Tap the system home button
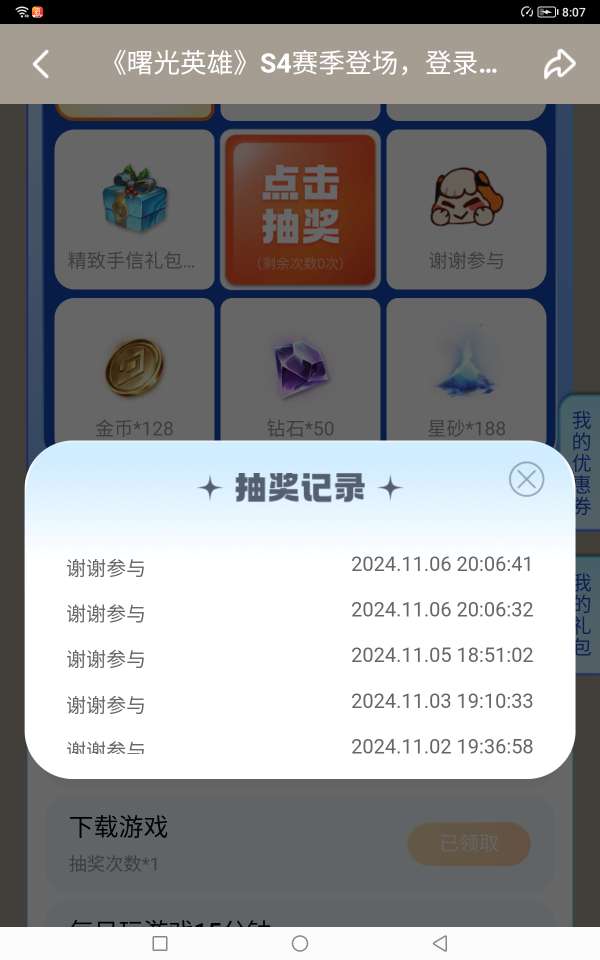Viewport: 600px width, 960px height. click(x=300, y=943)
